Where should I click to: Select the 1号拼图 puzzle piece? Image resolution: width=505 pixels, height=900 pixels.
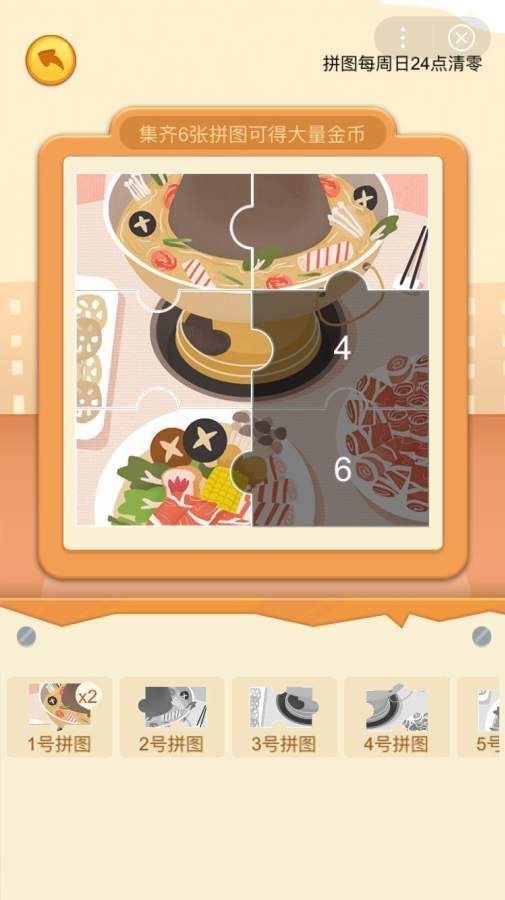point(60,717)
